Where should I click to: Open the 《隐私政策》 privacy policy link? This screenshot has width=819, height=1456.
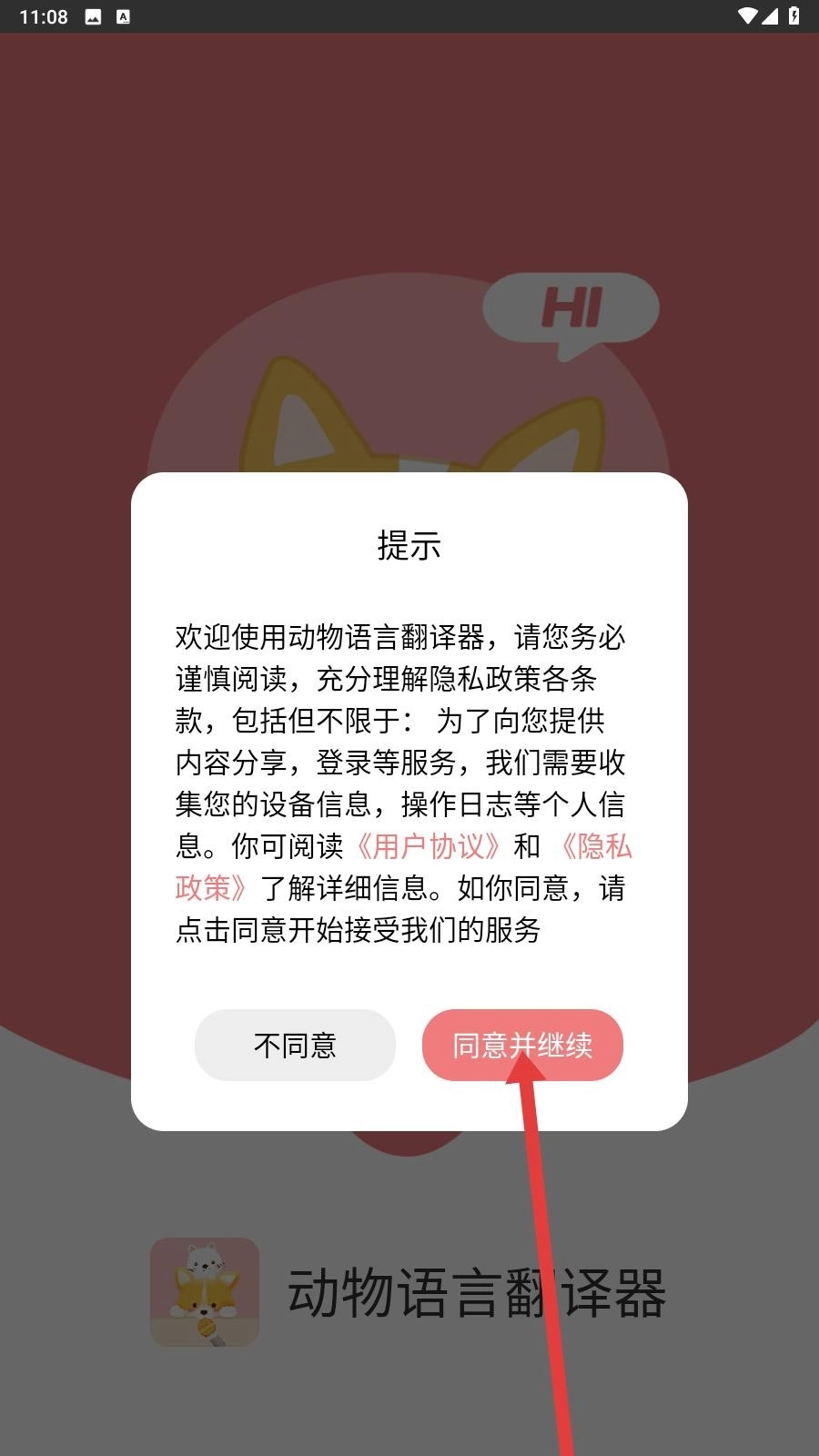(596, 846)
